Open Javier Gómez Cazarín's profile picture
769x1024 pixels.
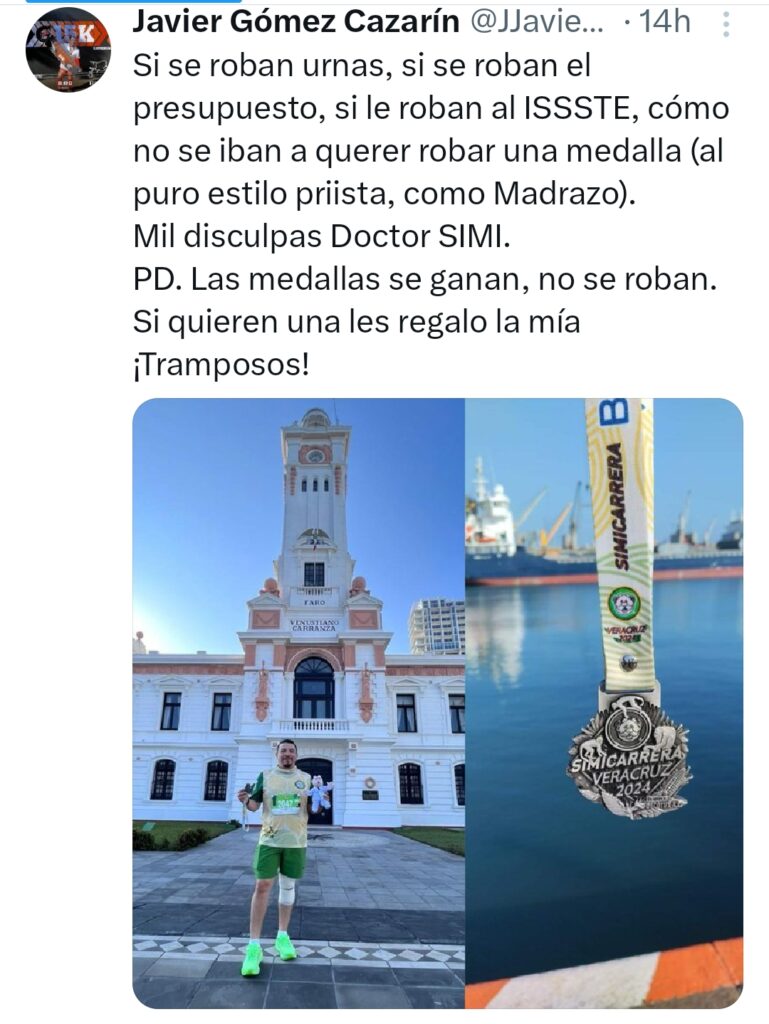click(68, 50)
